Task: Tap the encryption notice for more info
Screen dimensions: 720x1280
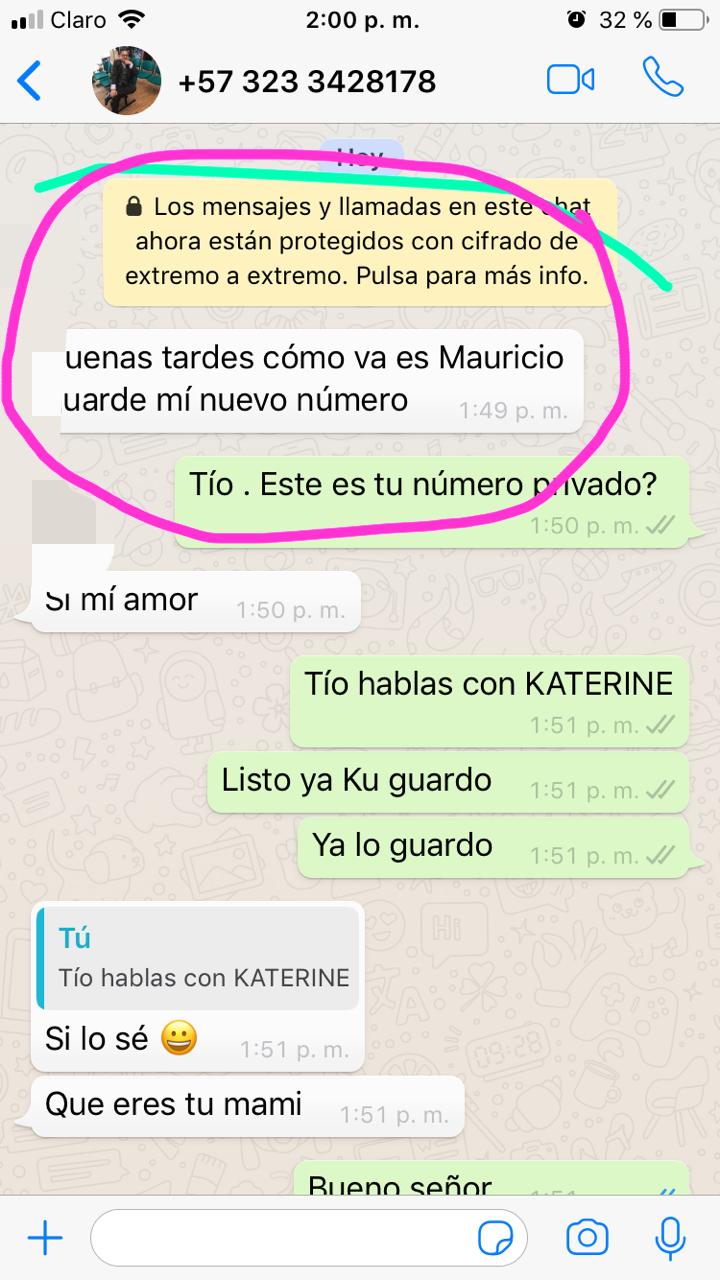Action: click(358, 241)
